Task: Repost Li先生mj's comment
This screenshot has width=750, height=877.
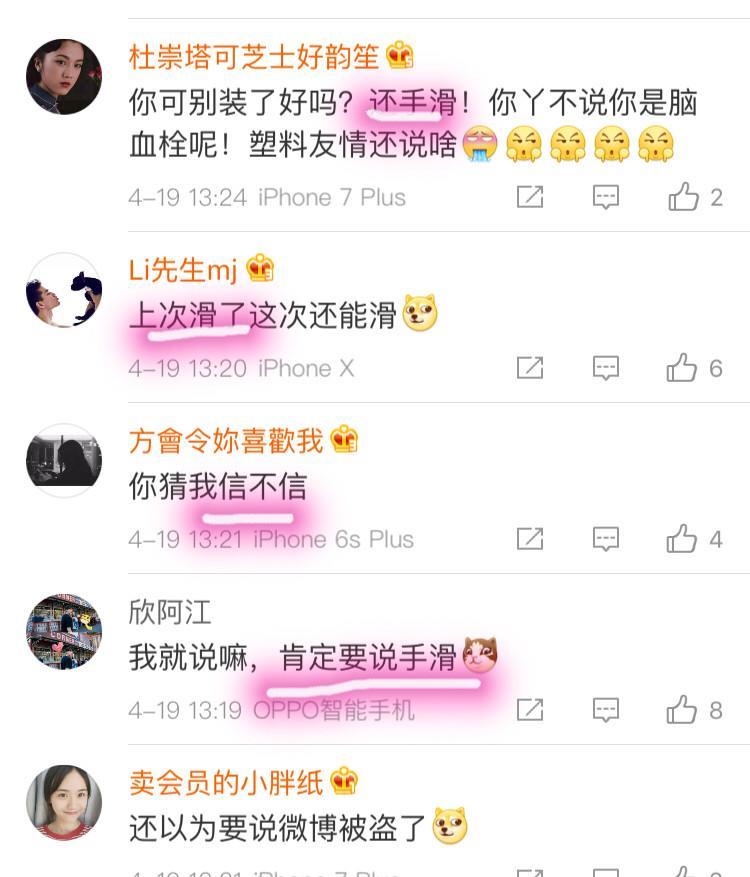Action: 529,368
